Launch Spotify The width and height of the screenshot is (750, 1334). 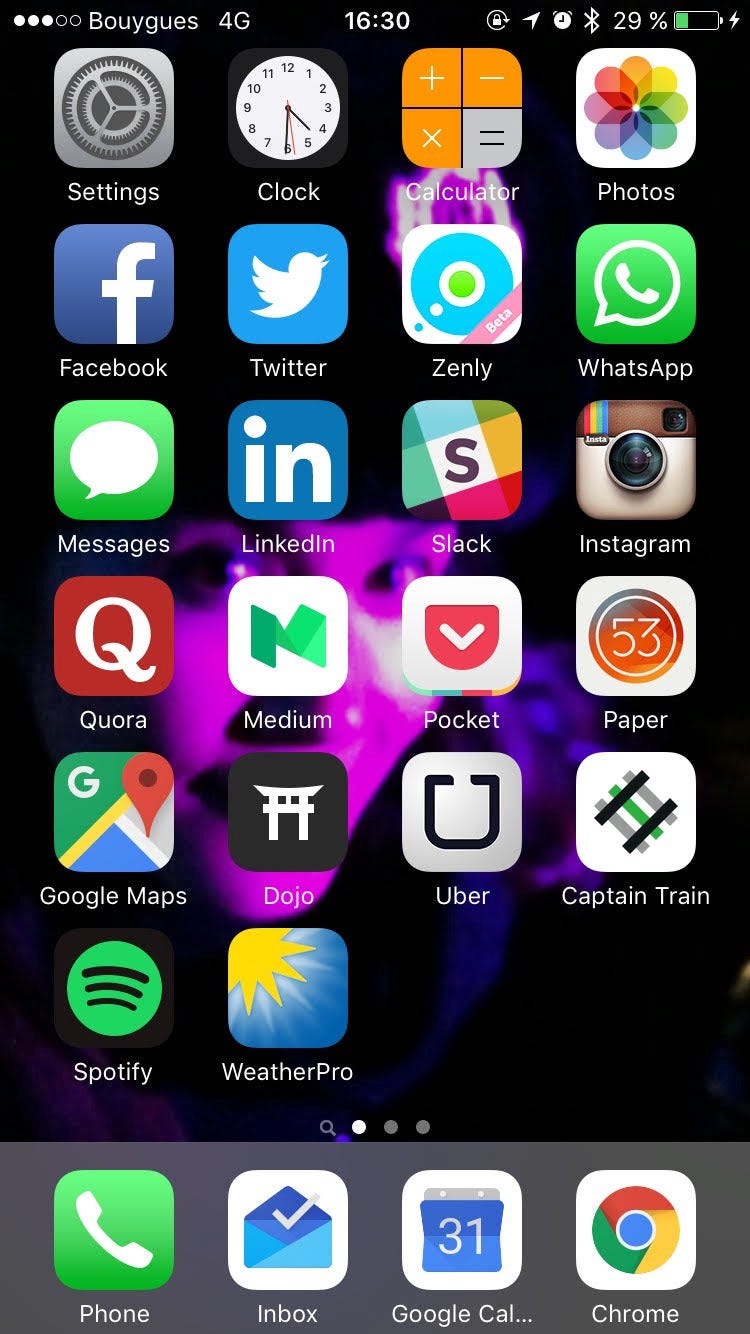pos(113,988)
